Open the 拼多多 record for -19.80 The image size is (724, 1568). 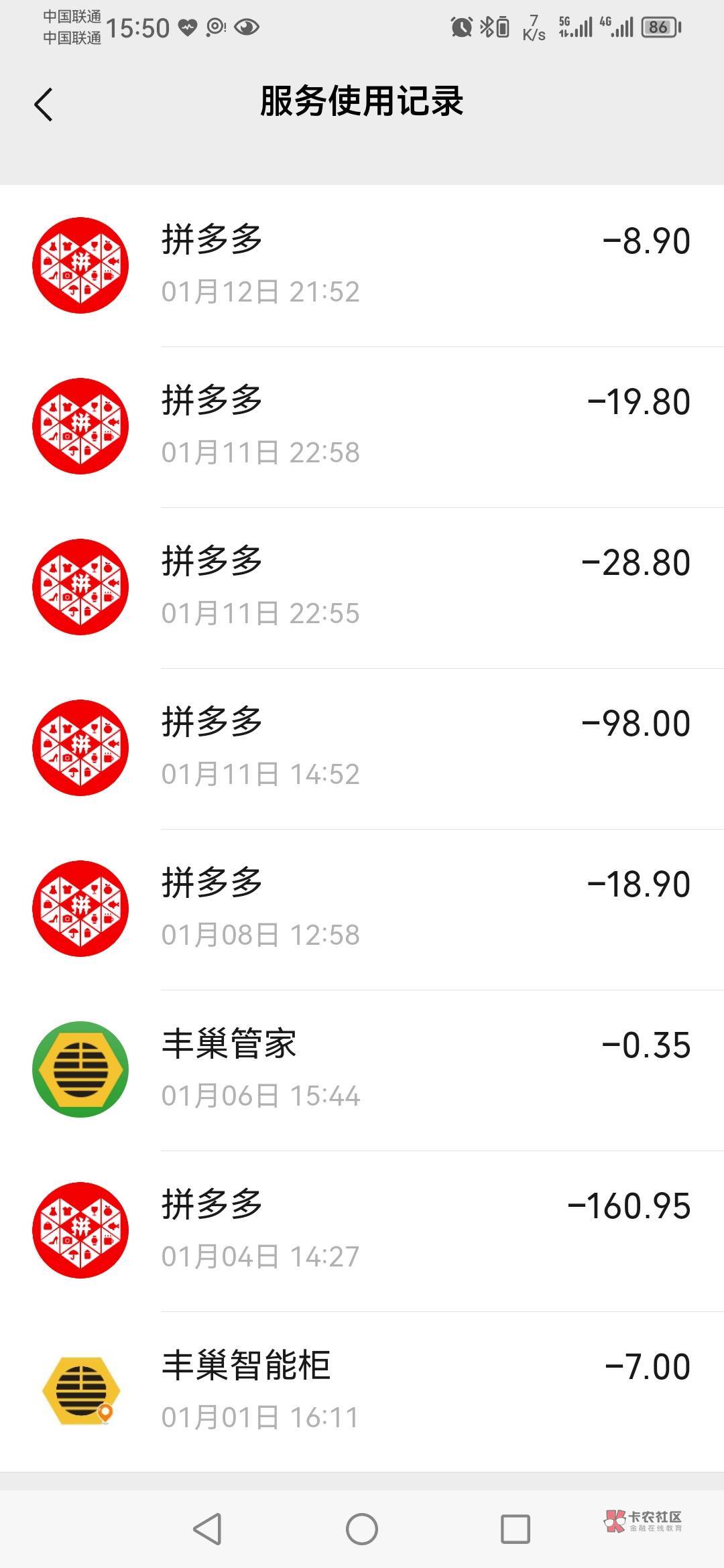point(362,426)
